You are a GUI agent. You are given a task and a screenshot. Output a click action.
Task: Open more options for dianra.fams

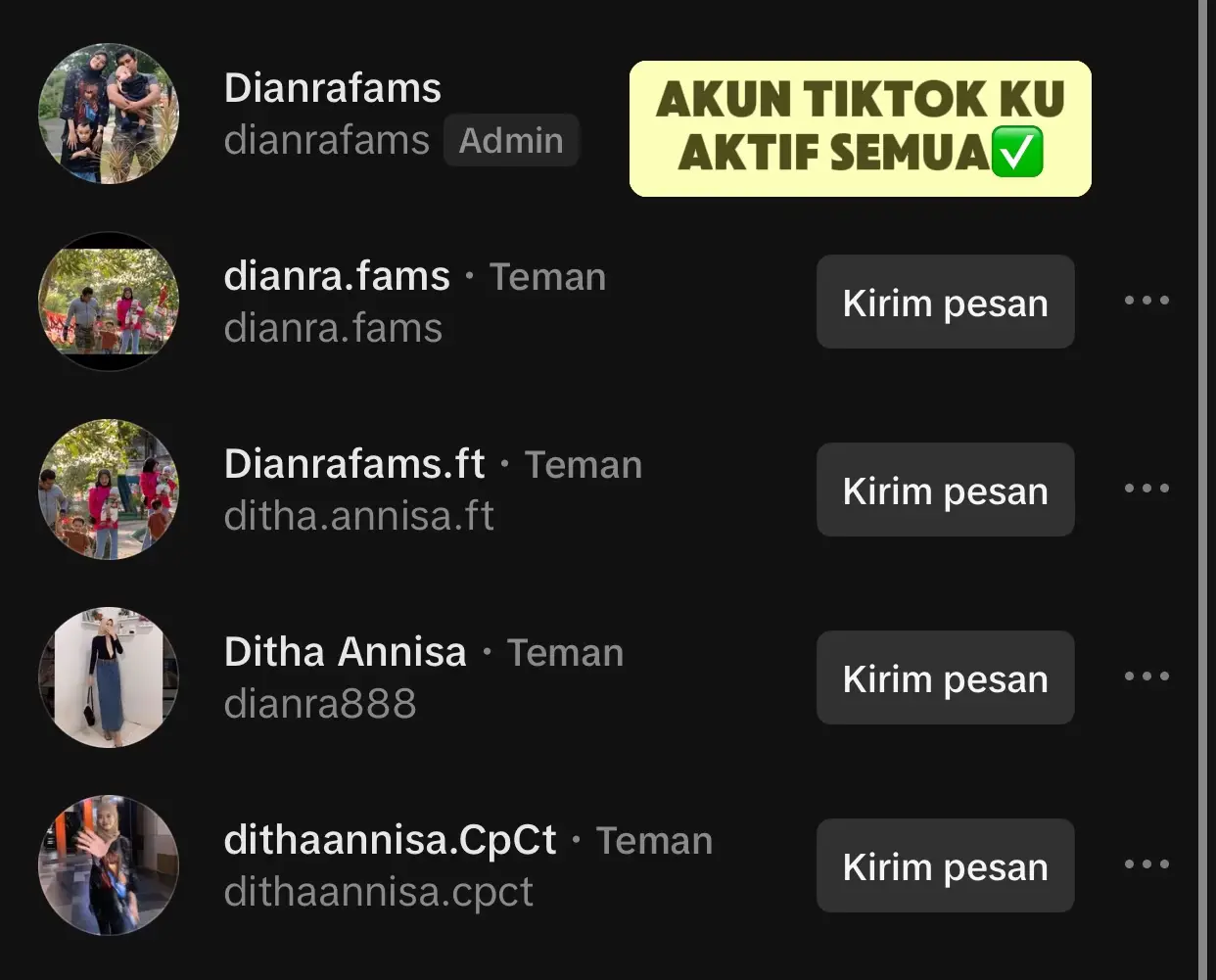pyautogui.click(x=1146, y=301)
